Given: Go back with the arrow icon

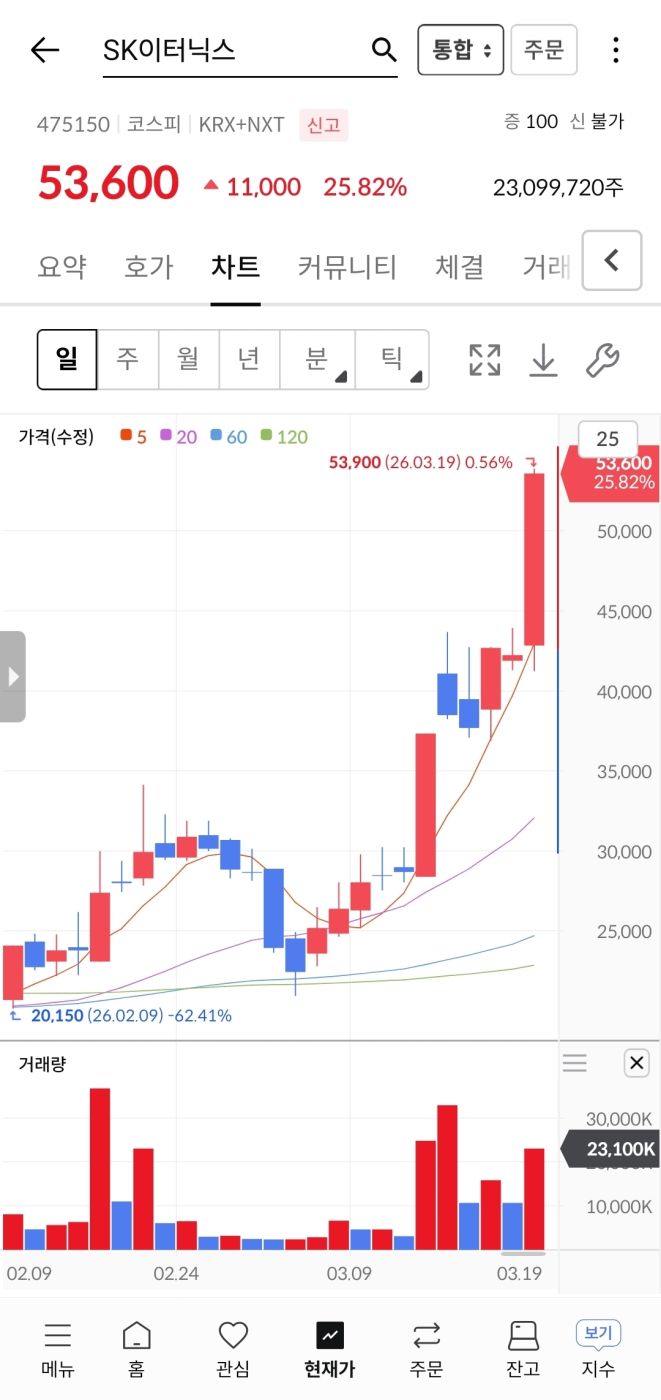Looking at the screenshot, I should pyautogui.click(x=45, y=50).
